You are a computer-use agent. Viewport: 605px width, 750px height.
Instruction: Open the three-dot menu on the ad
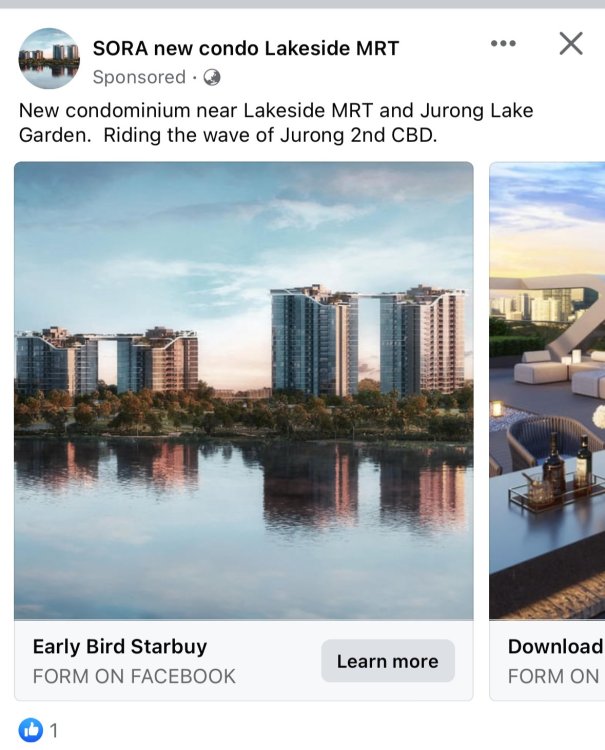pyautogui.click(x=503, y=44)
